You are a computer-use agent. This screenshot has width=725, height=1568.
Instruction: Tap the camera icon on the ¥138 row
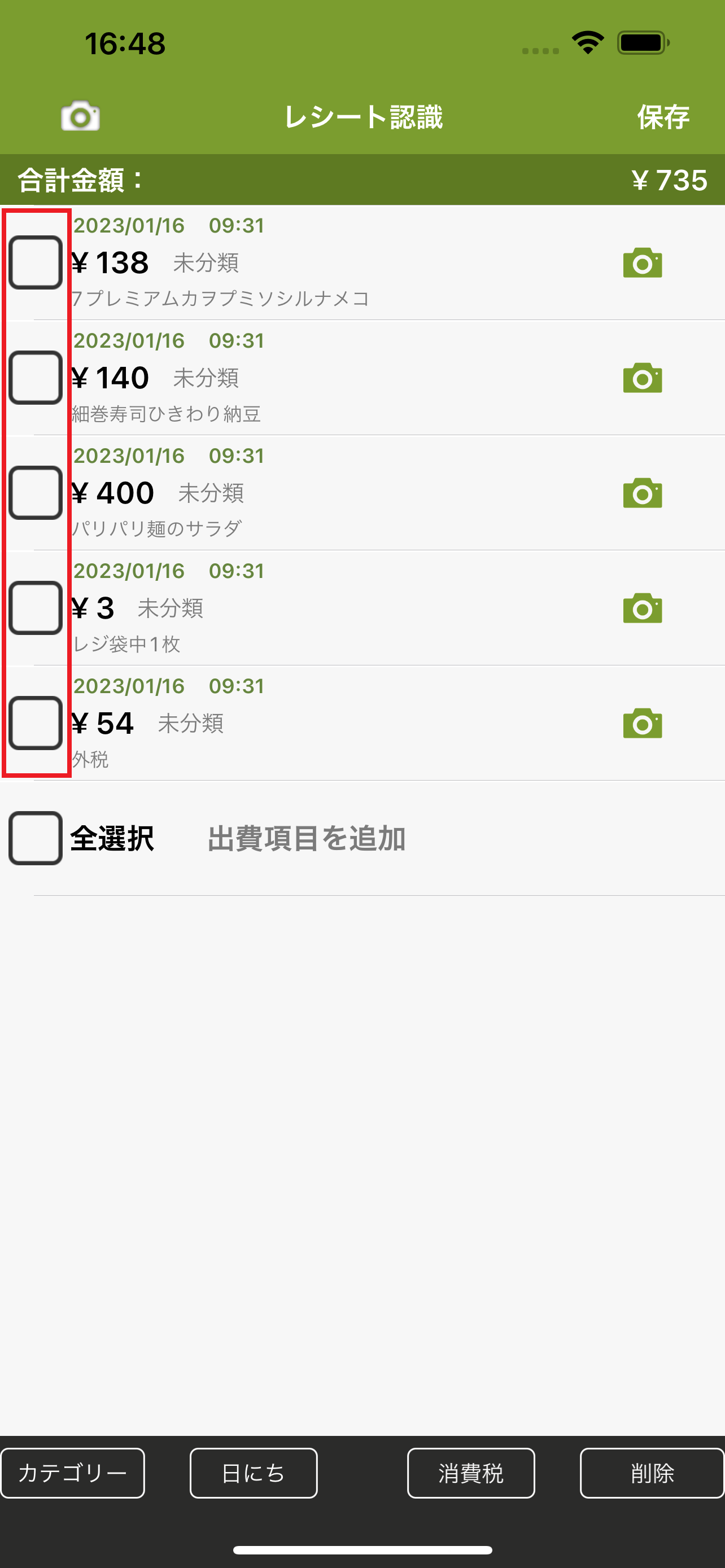[642, 263]
